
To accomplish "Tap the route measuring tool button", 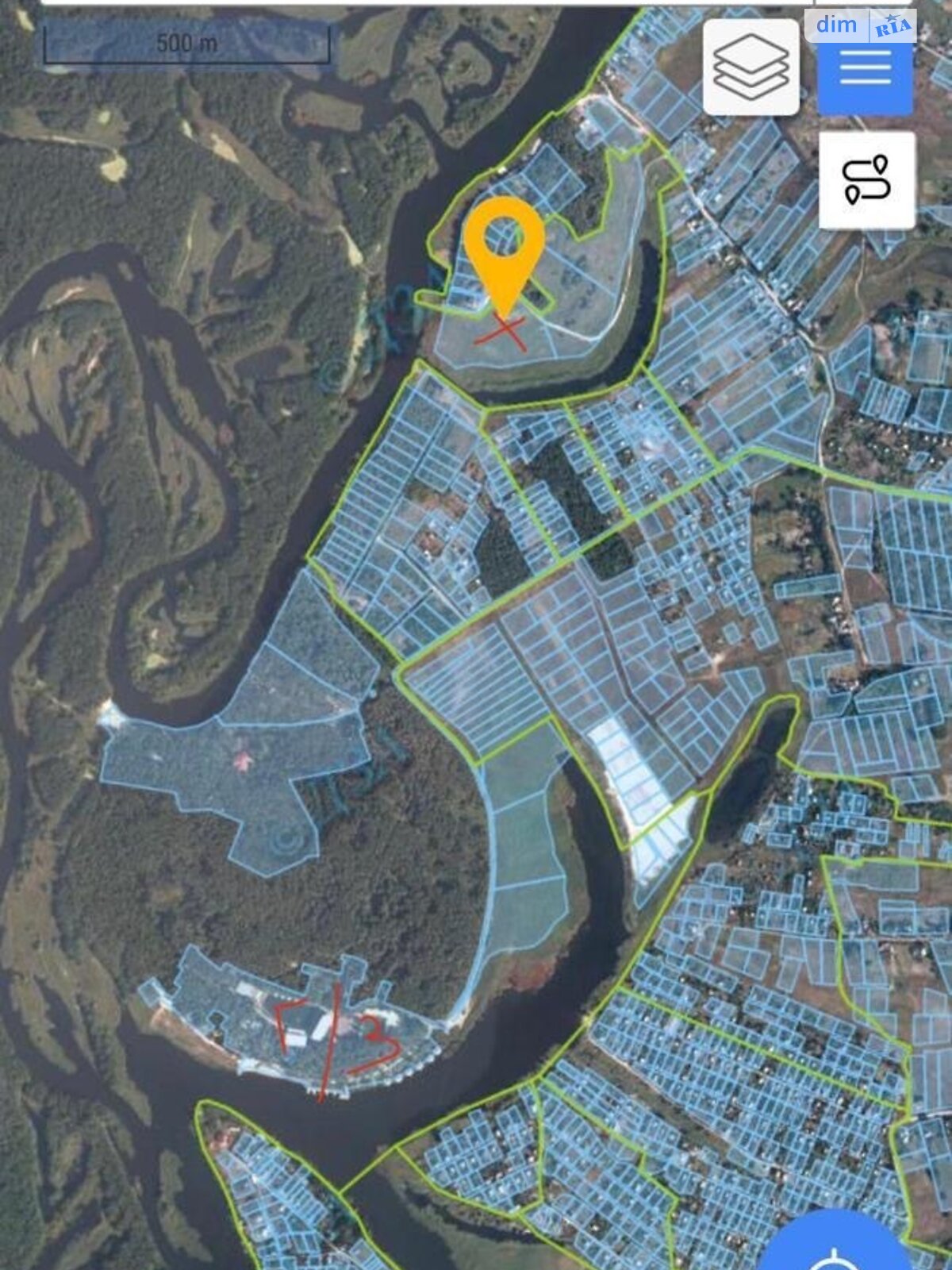I will click(x=866, y=181).
